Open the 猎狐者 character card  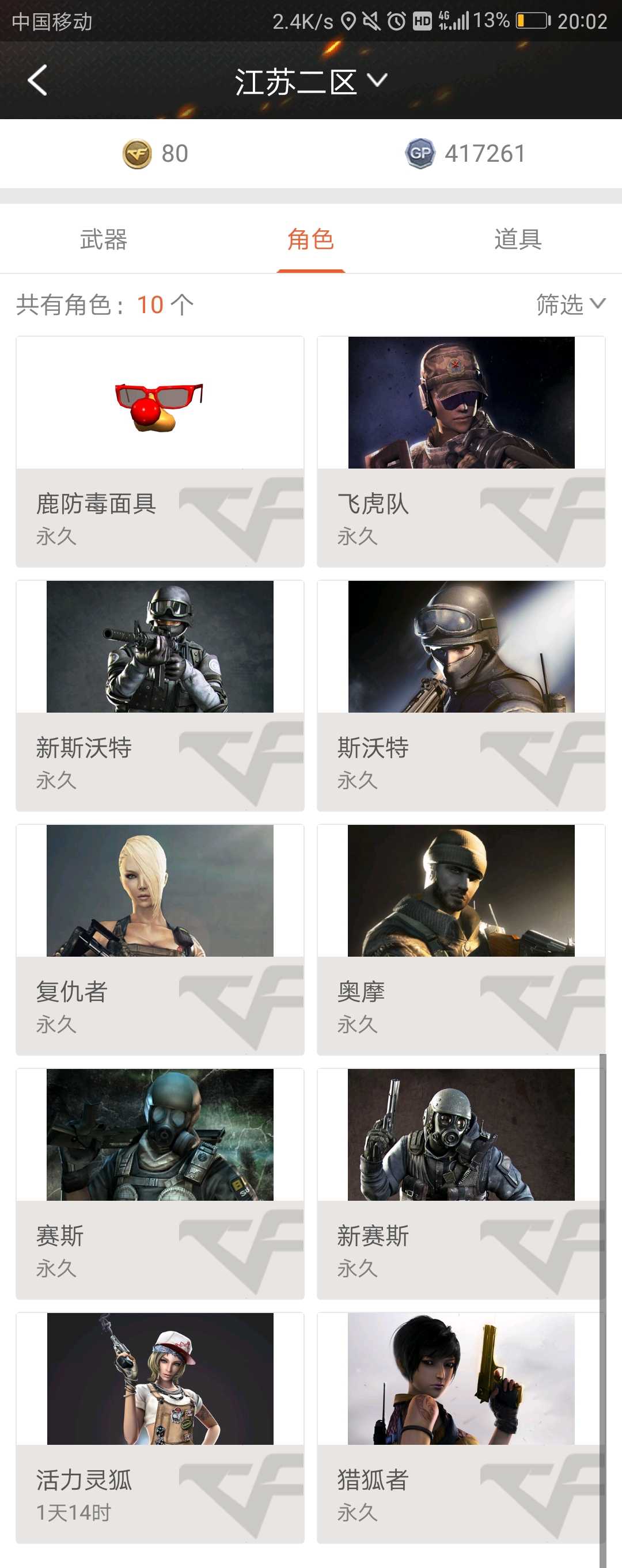[x=461, y=1428]
